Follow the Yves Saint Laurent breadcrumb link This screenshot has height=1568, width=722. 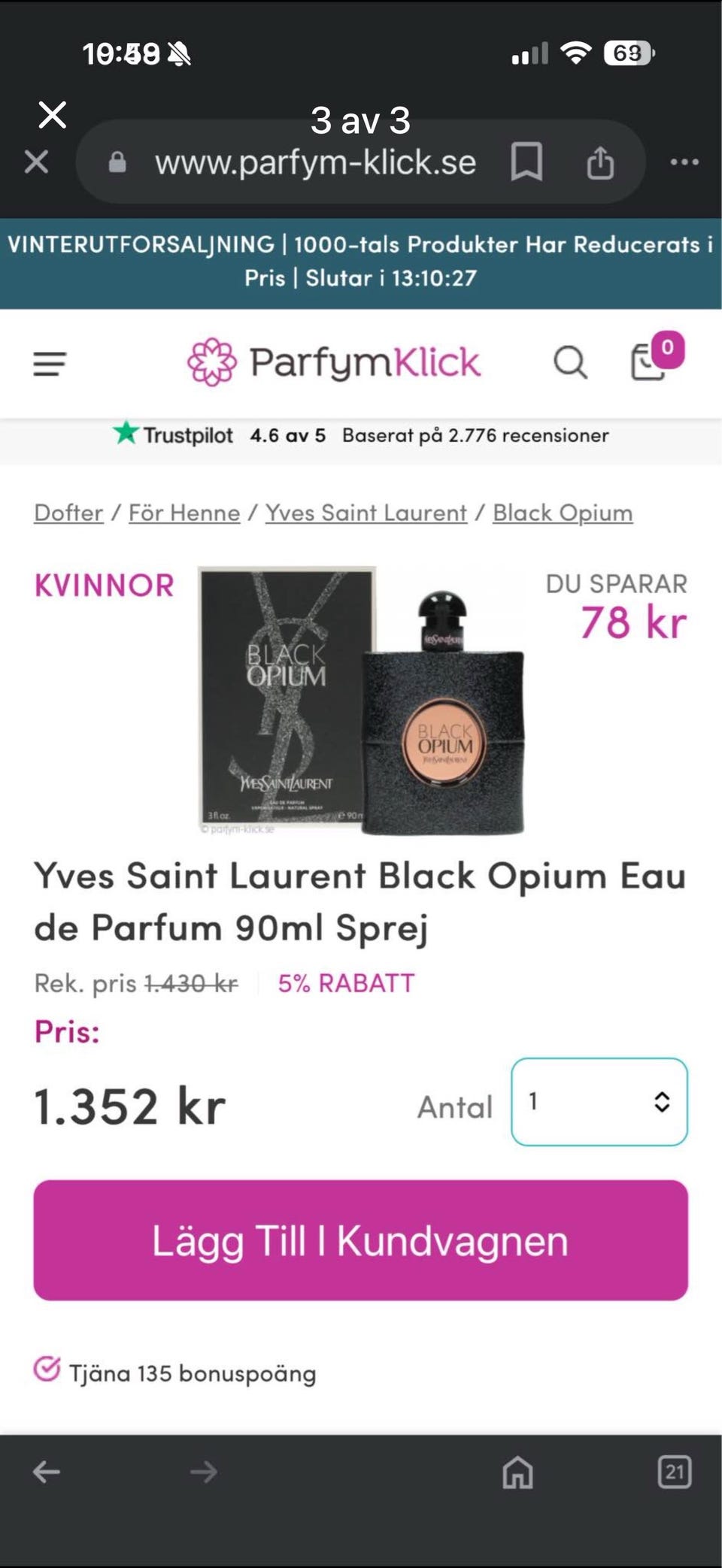coord(366,513)
